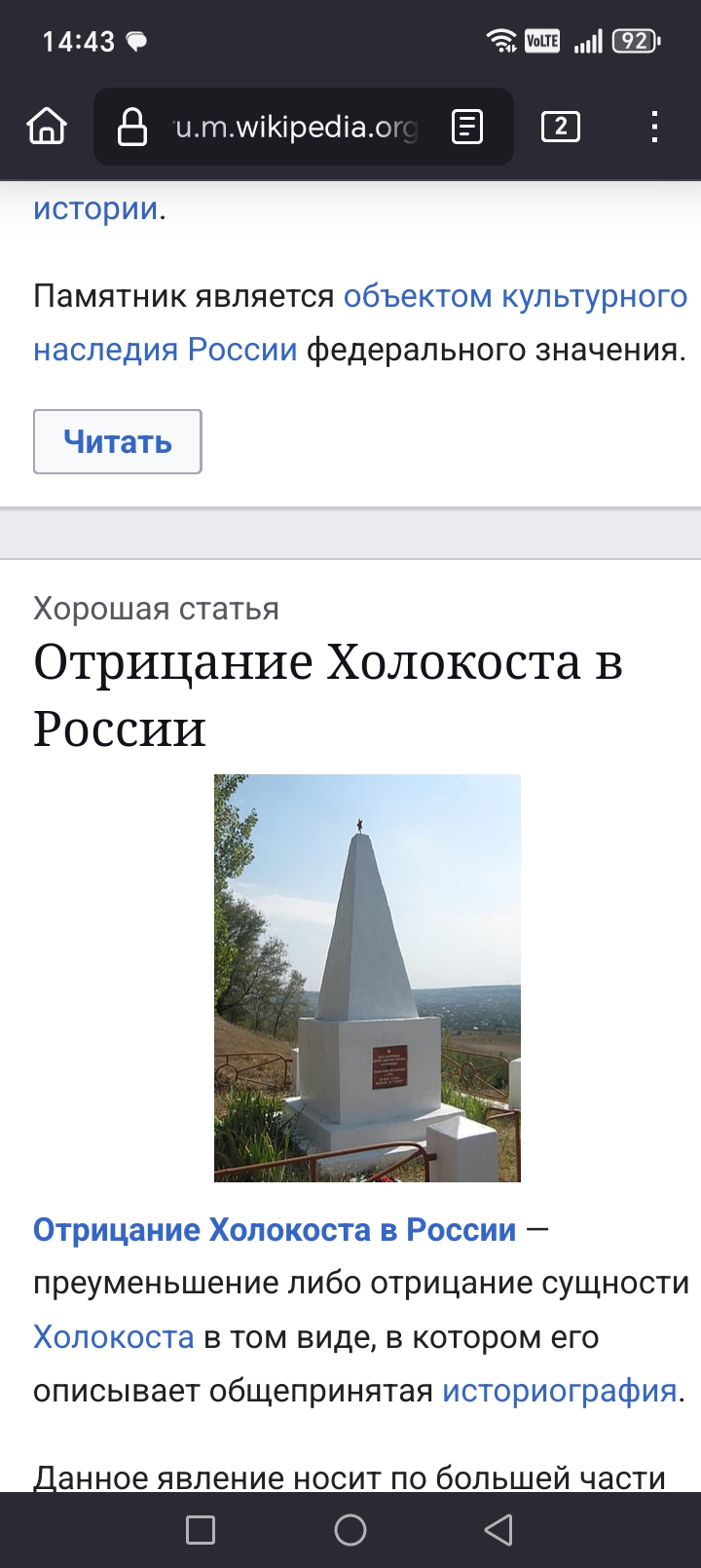Viewport: 701px width, 1568px height.
Task: Tap the «Читать» button
Action: coord(118,442)
